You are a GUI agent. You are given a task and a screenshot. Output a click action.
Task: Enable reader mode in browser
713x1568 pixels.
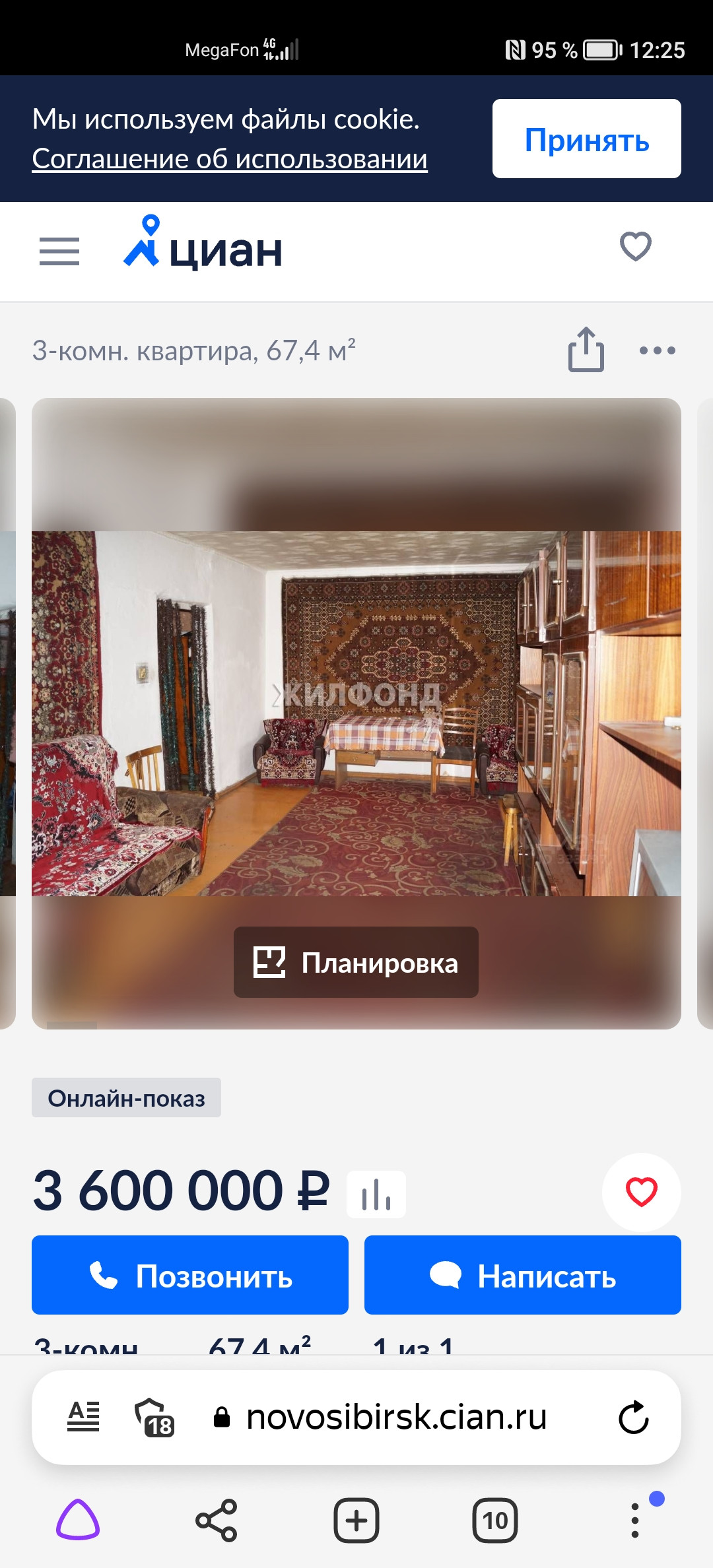(84, 1417)
